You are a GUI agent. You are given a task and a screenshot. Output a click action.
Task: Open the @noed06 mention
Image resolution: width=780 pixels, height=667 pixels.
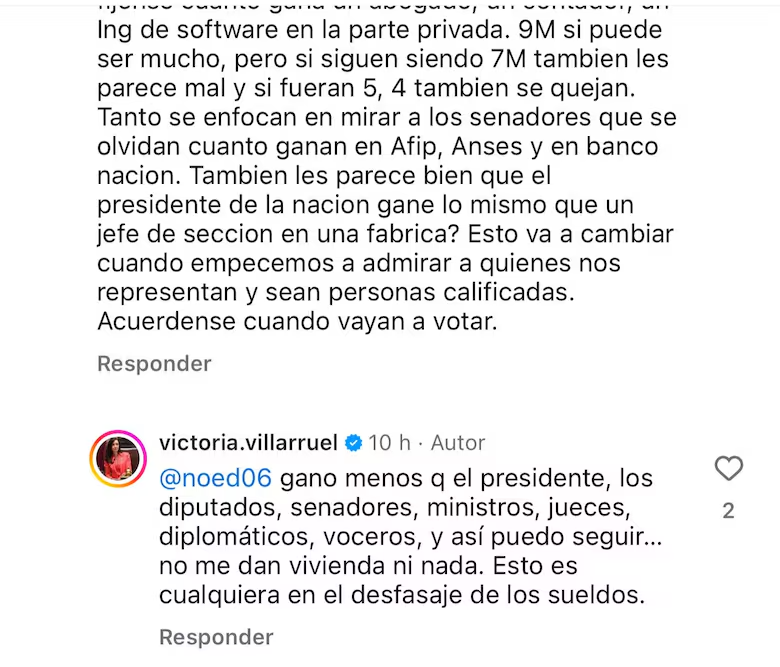pos(214,477)
